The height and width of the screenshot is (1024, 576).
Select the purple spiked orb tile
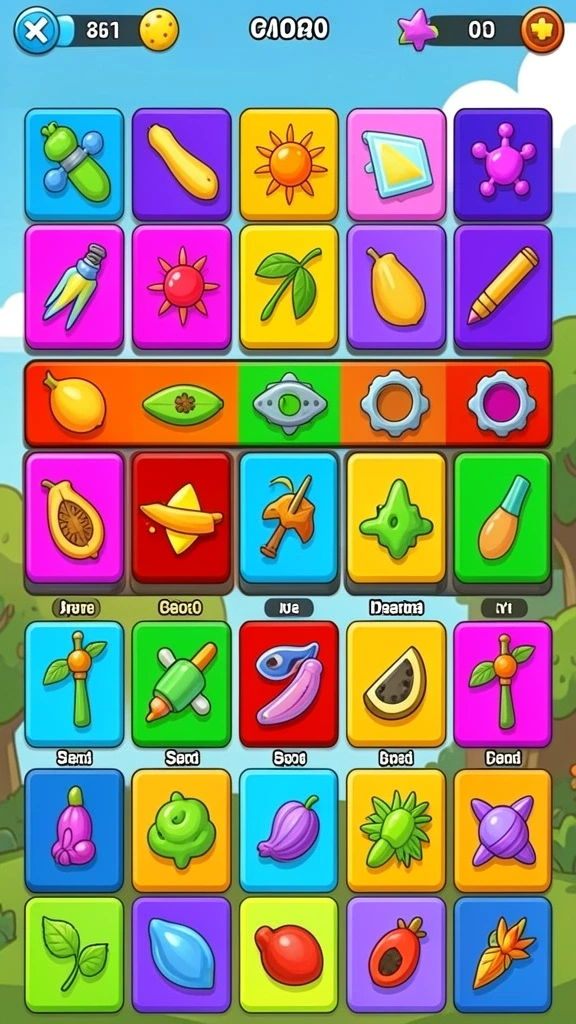tap(503, 830)
